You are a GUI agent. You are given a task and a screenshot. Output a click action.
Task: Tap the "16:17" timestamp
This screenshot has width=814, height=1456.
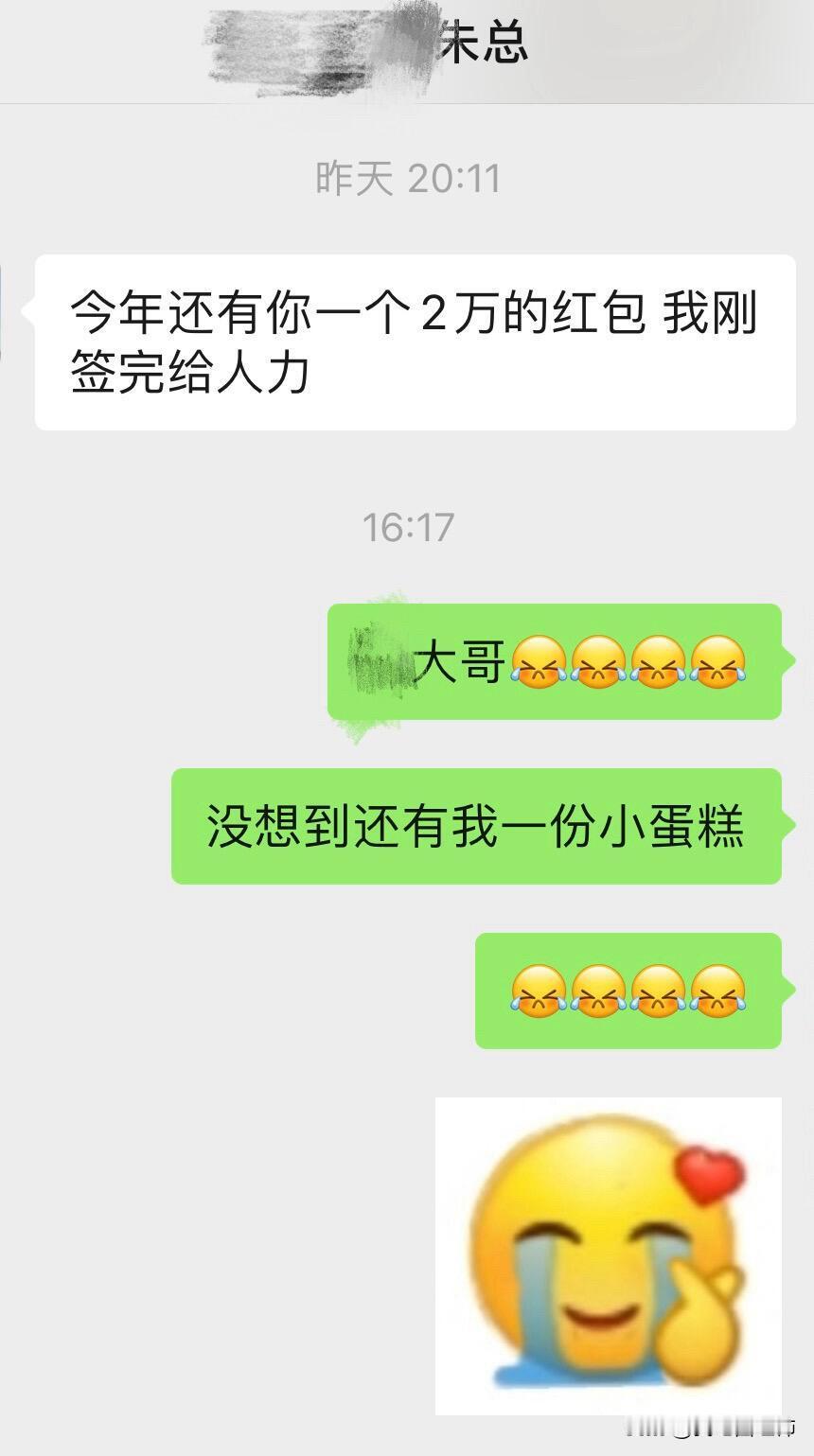(408, 526)
